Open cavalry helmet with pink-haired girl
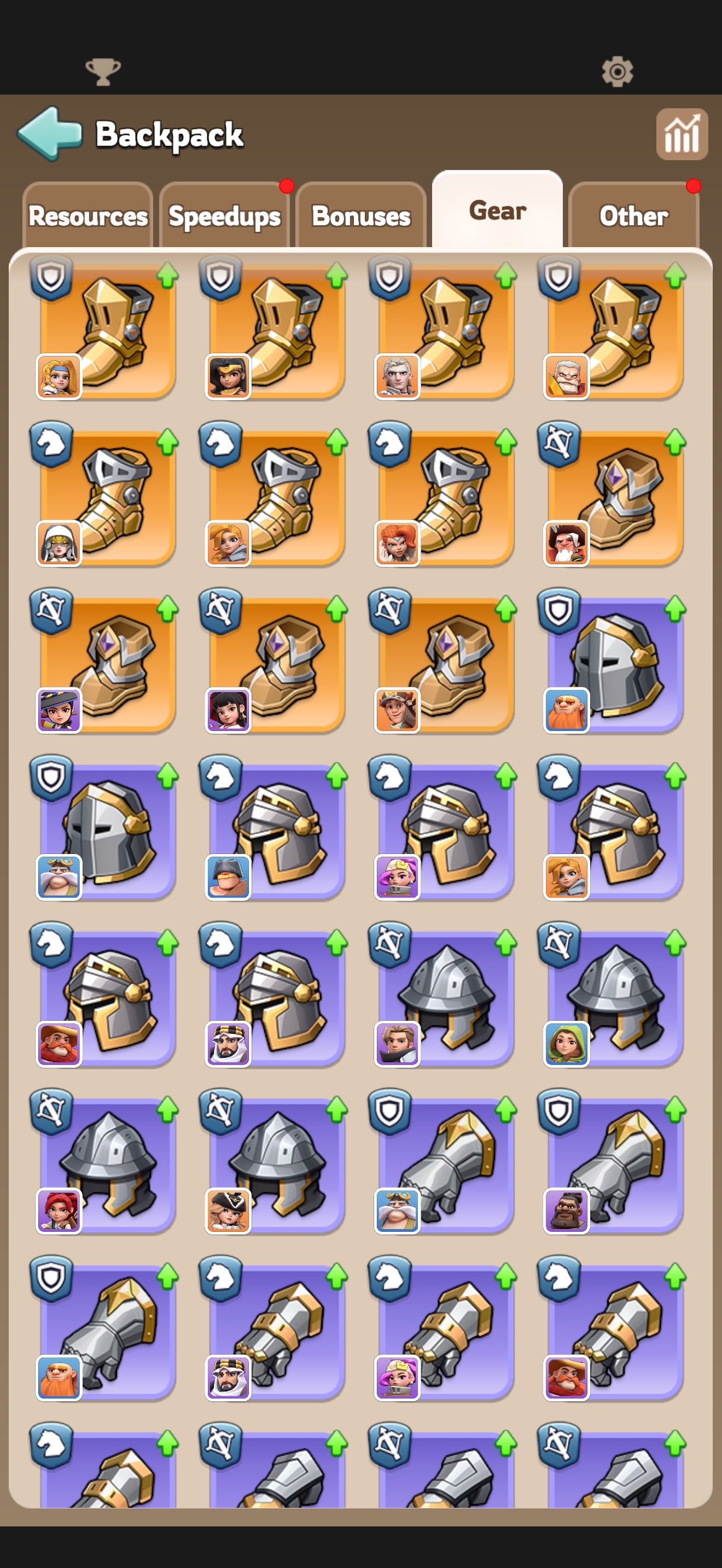This screenshot has height=1568, width=722. [443, 830]
